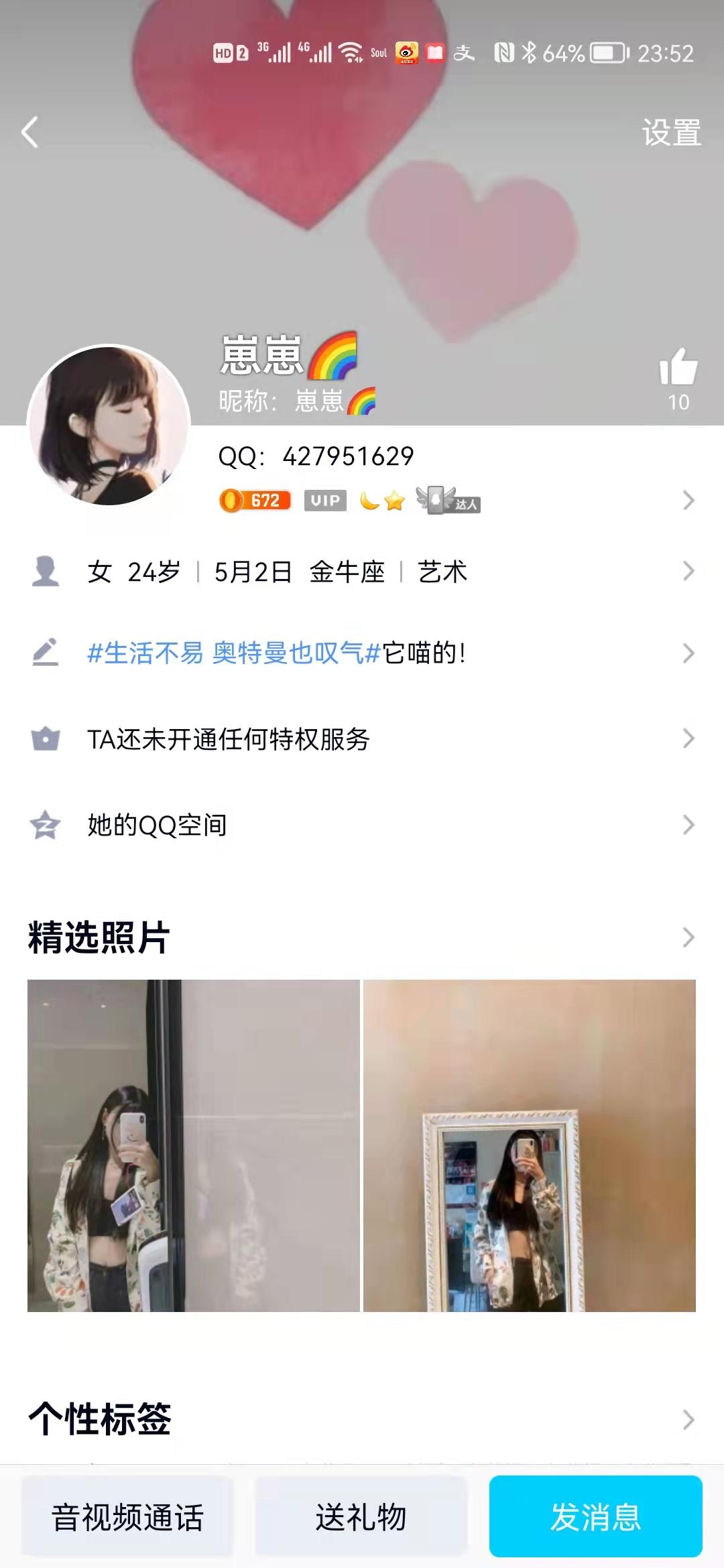
Task: Open the framed mirror featured photo
Action: 530,1146
